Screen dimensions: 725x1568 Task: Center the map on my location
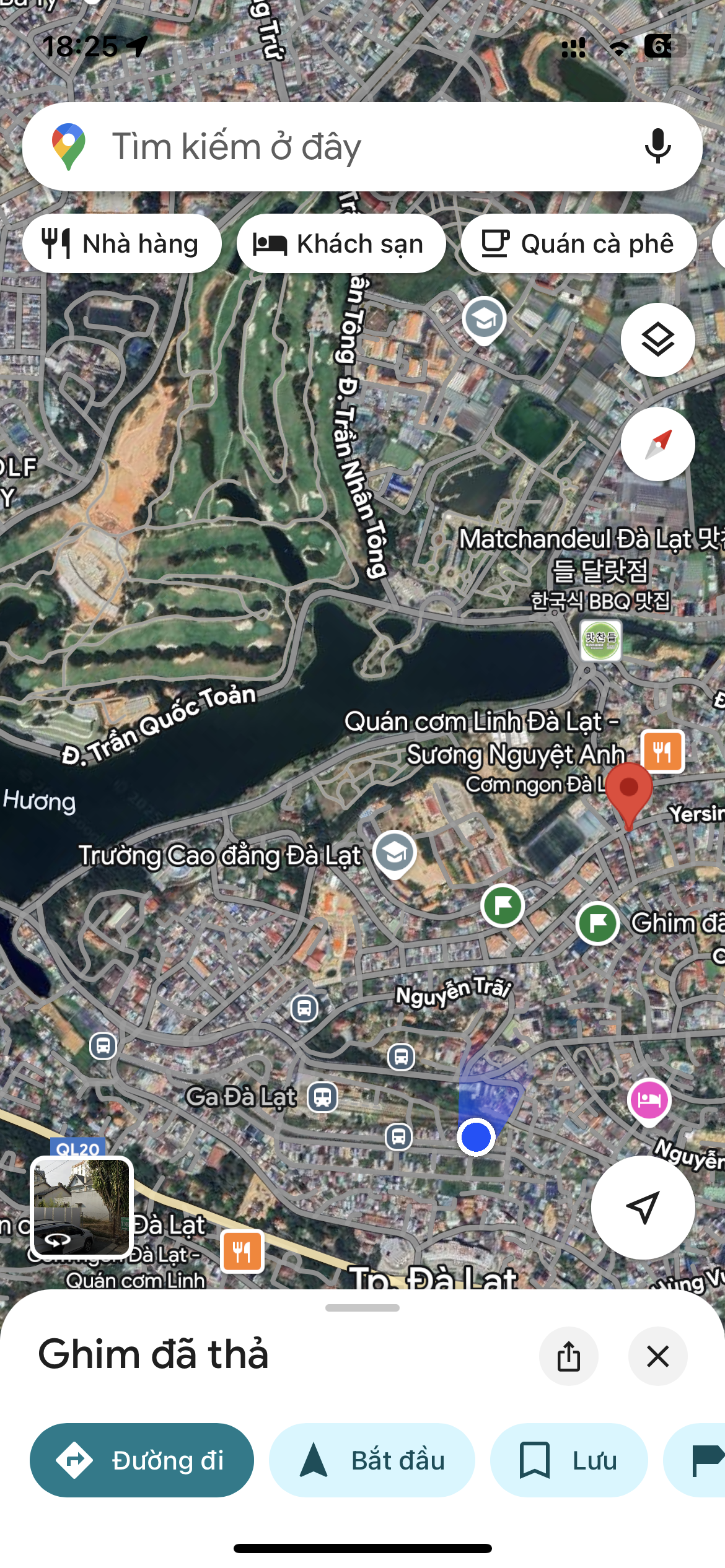[643, 1206]
